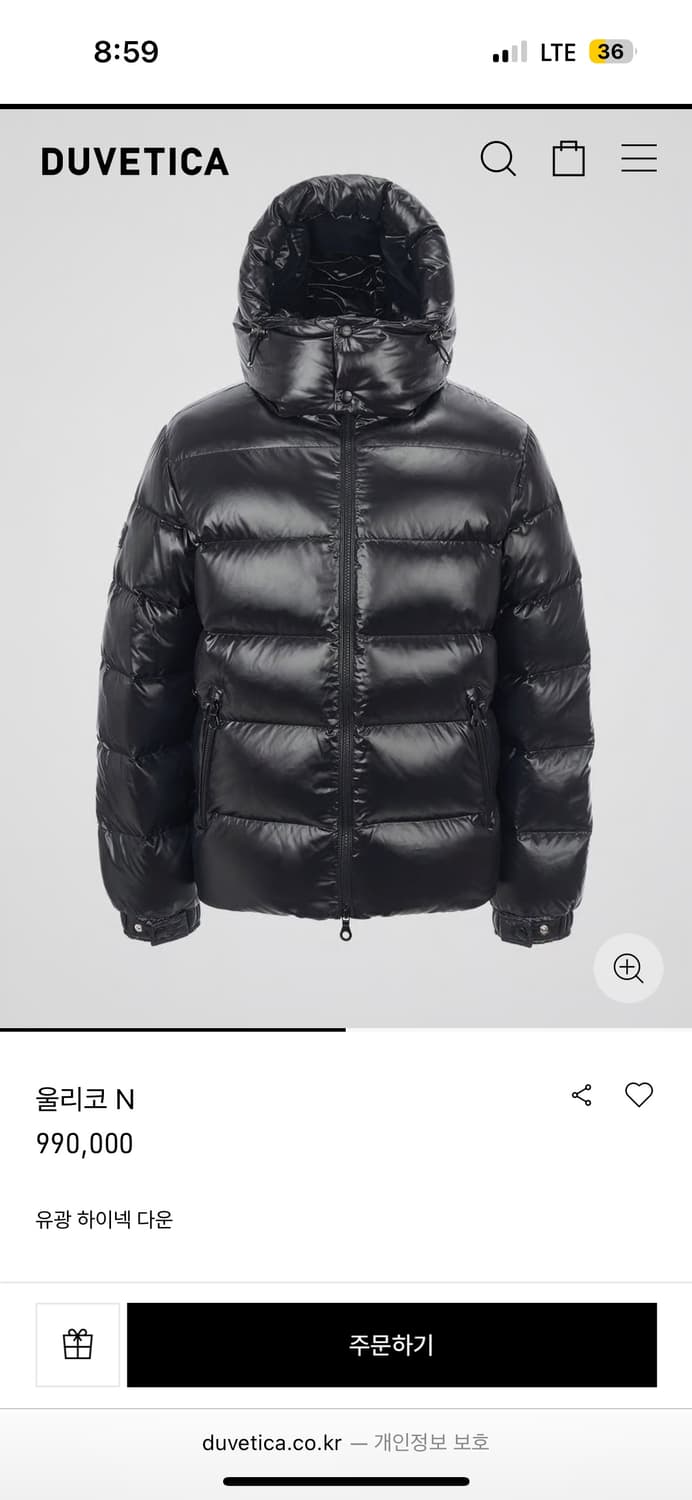692x1500 pixels.
Task: Tap the duvetica.co.kr address bar
Action: (x=345, y=1442)
